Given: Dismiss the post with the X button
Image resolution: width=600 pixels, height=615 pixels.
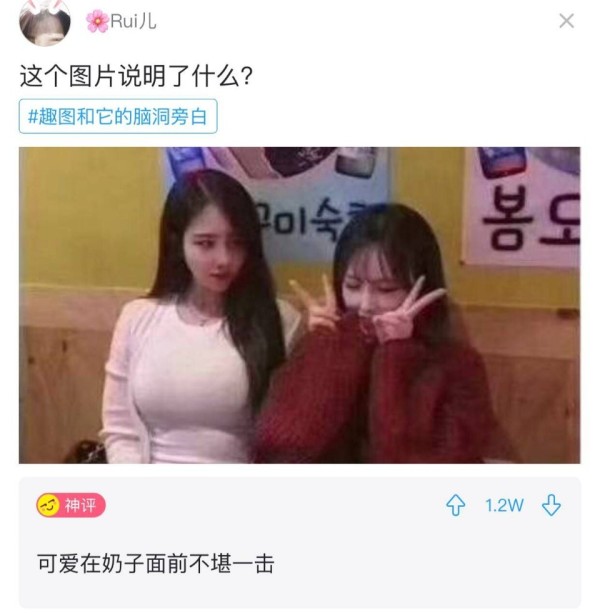Looking at the screenshot, I should pyautogui.click(x=566, y=21).
